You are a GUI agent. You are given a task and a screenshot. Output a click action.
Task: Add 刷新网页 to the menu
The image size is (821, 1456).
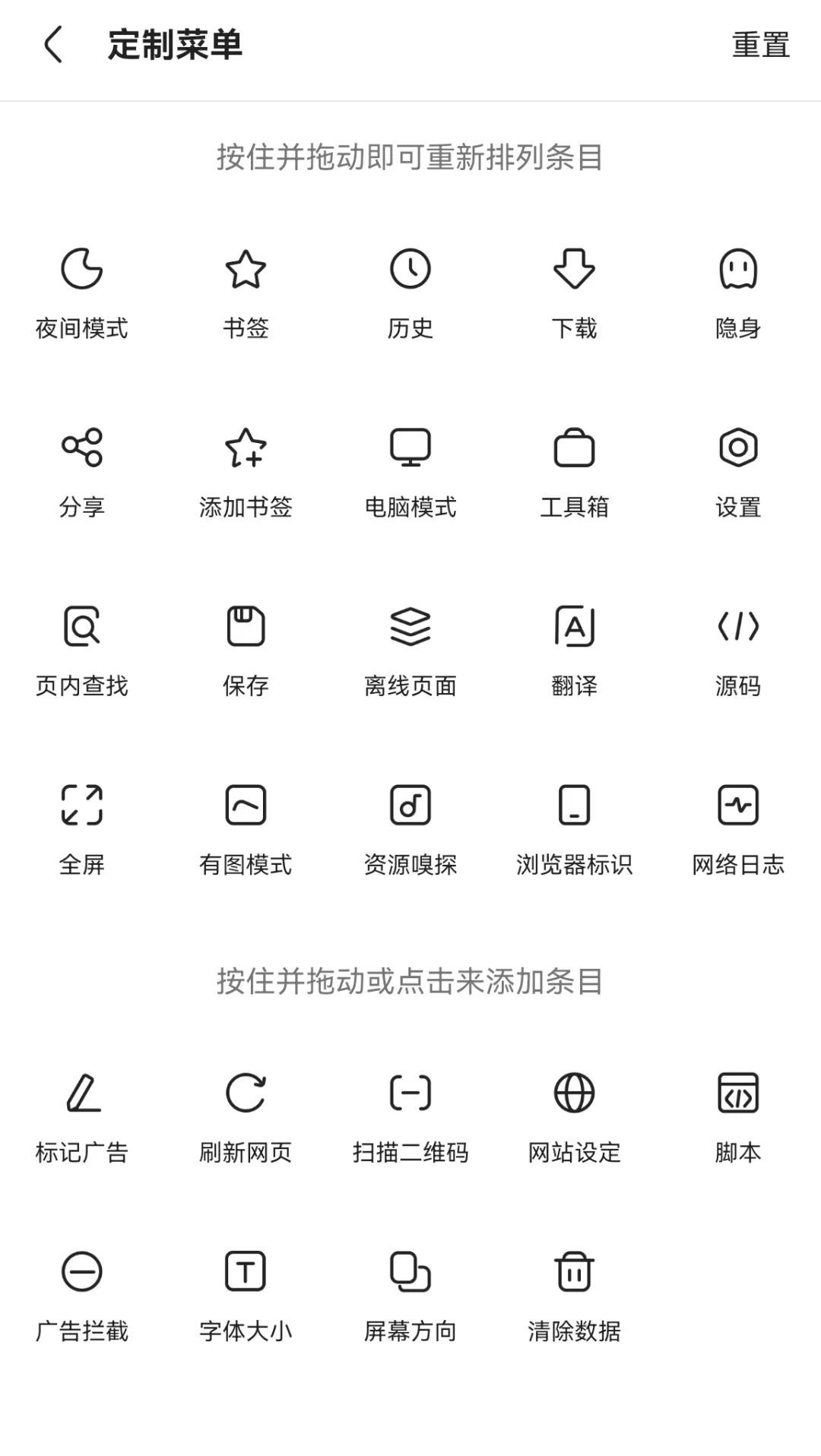point(246,1117)
